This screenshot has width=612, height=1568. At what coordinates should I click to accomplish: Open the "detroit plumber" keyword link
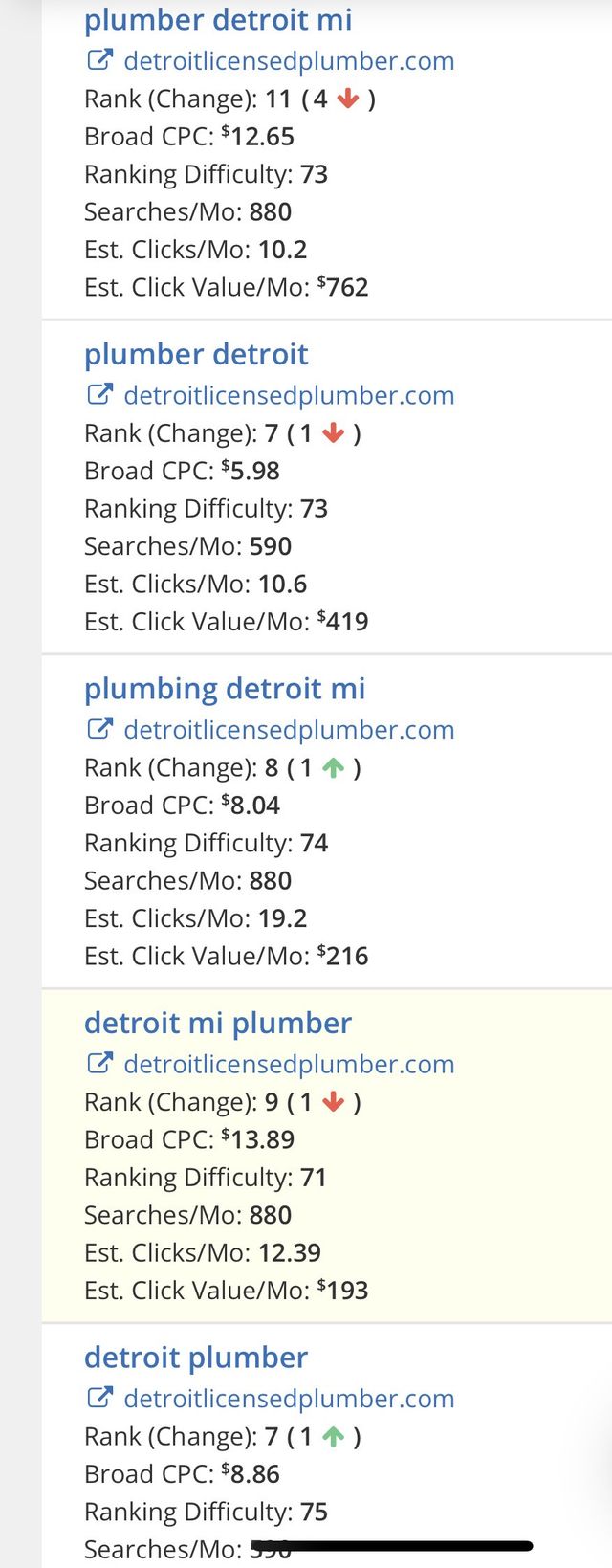pyautogui.click(x=196, y=1358)
